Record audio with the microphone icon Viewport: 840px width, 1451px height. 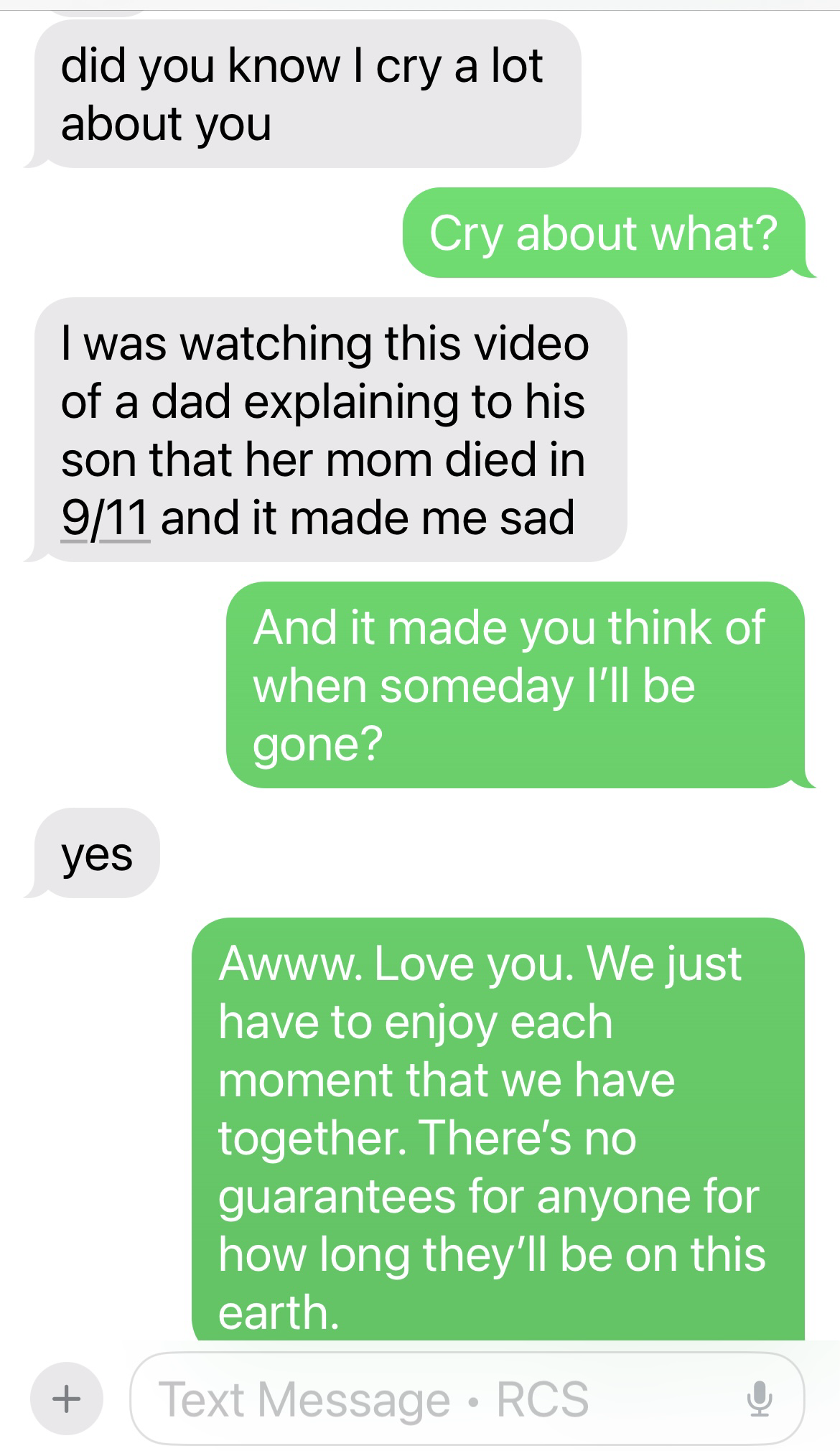(x=758, y=1400)
